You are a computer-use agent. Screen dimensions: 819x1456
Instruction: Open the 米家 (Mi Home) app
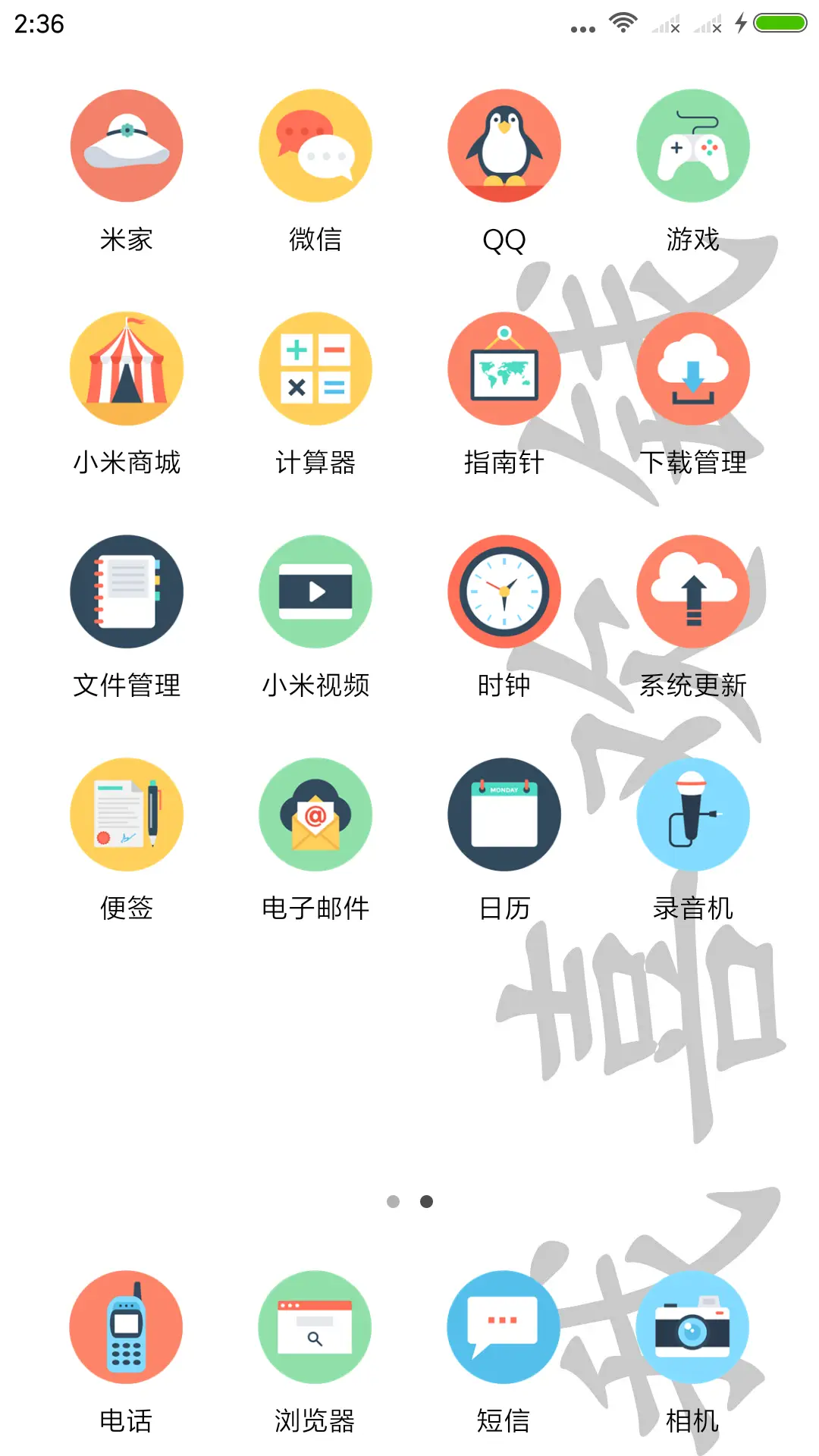pyautogui.click(x=126, y=146)
